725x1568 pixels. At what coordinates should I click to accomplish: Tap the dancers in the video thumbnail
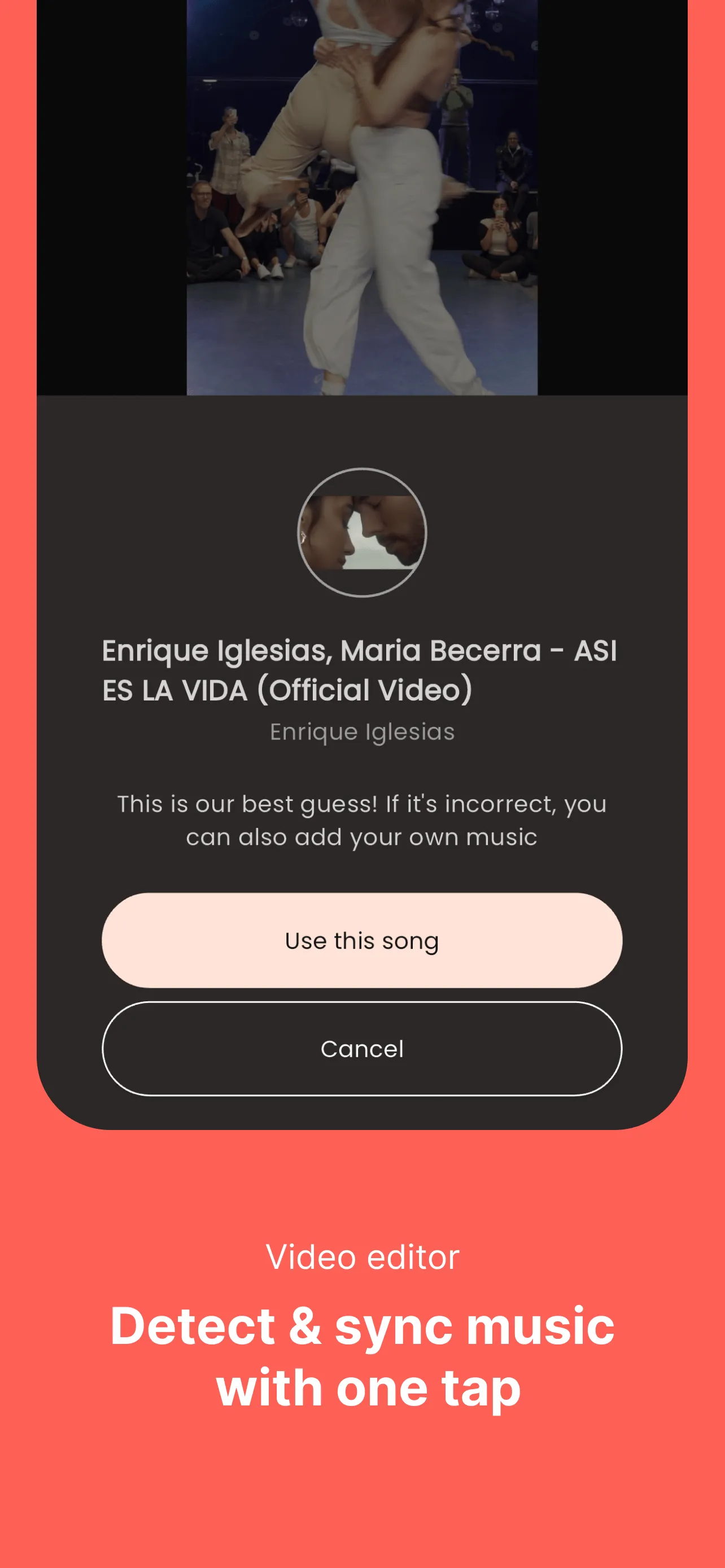[359, 183]
